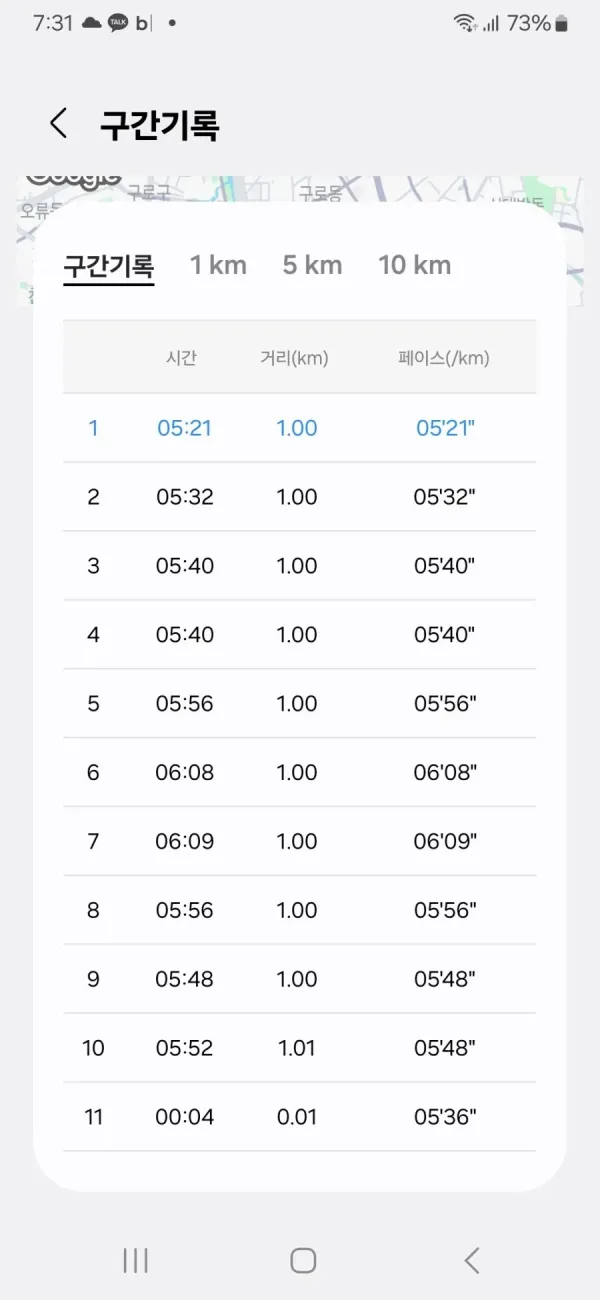Go back using the header arrow
600x1300 pixels.
[59, 124]
